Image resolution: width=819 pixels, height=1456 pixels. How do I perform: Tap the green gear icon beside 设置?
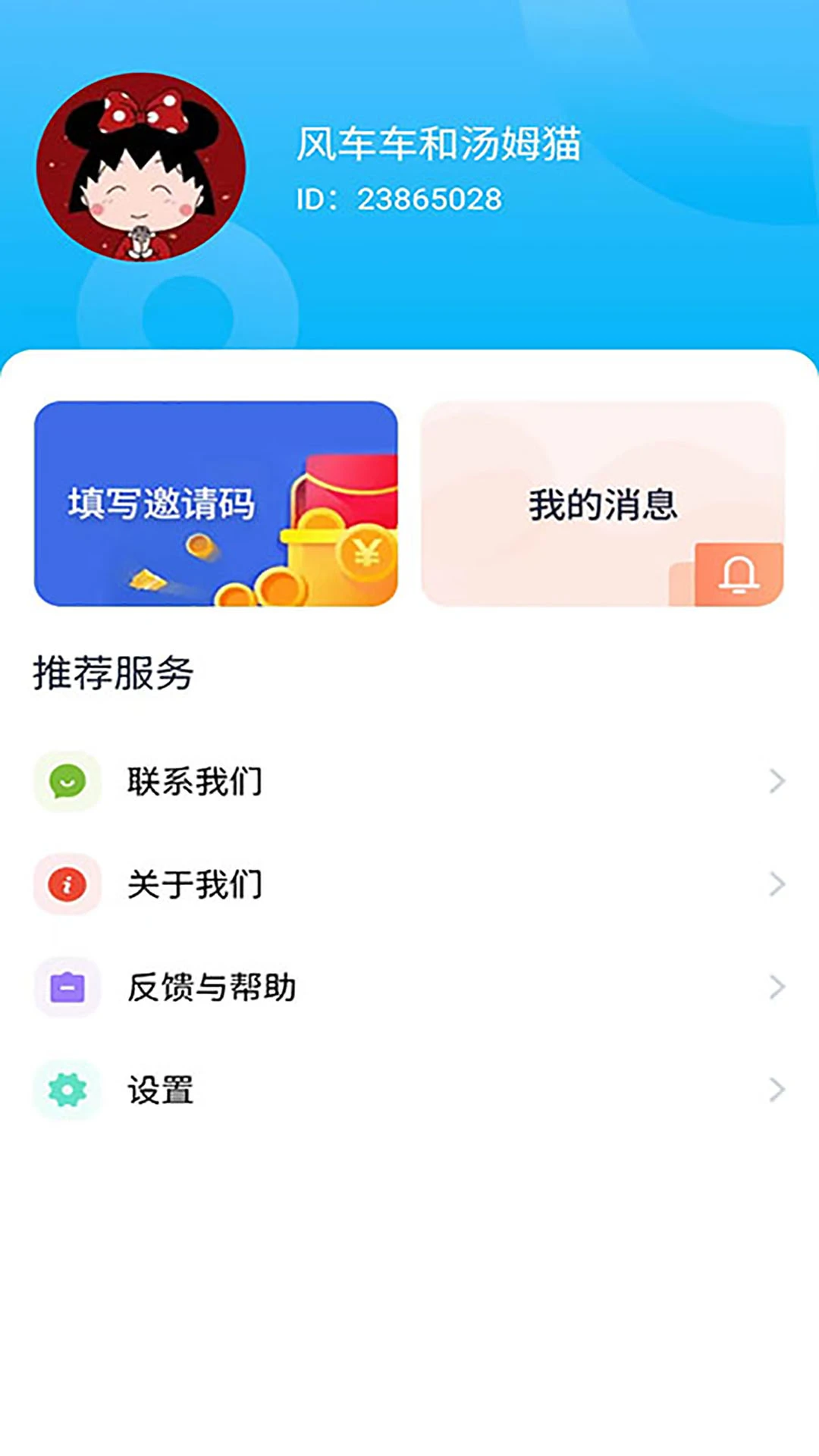coord(67,1090)
